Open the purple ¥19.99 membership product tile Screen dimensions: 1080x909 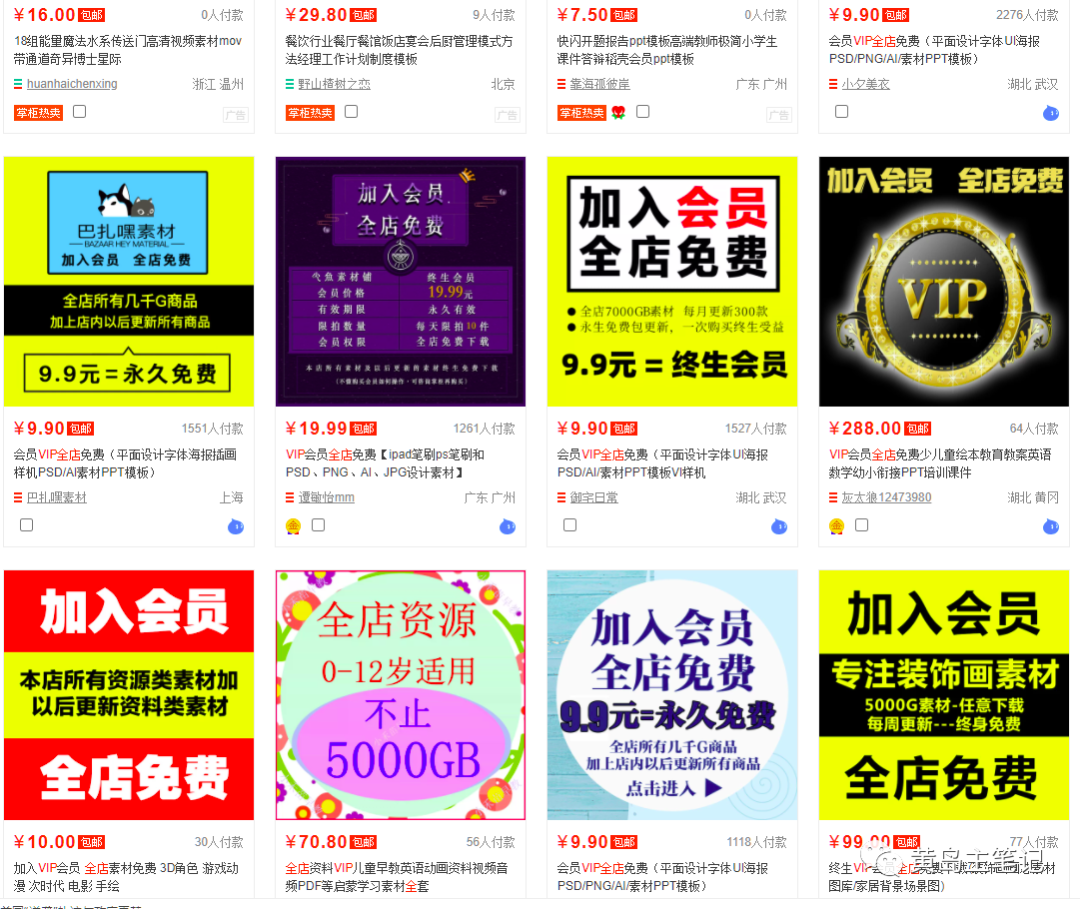coord(400,281)
